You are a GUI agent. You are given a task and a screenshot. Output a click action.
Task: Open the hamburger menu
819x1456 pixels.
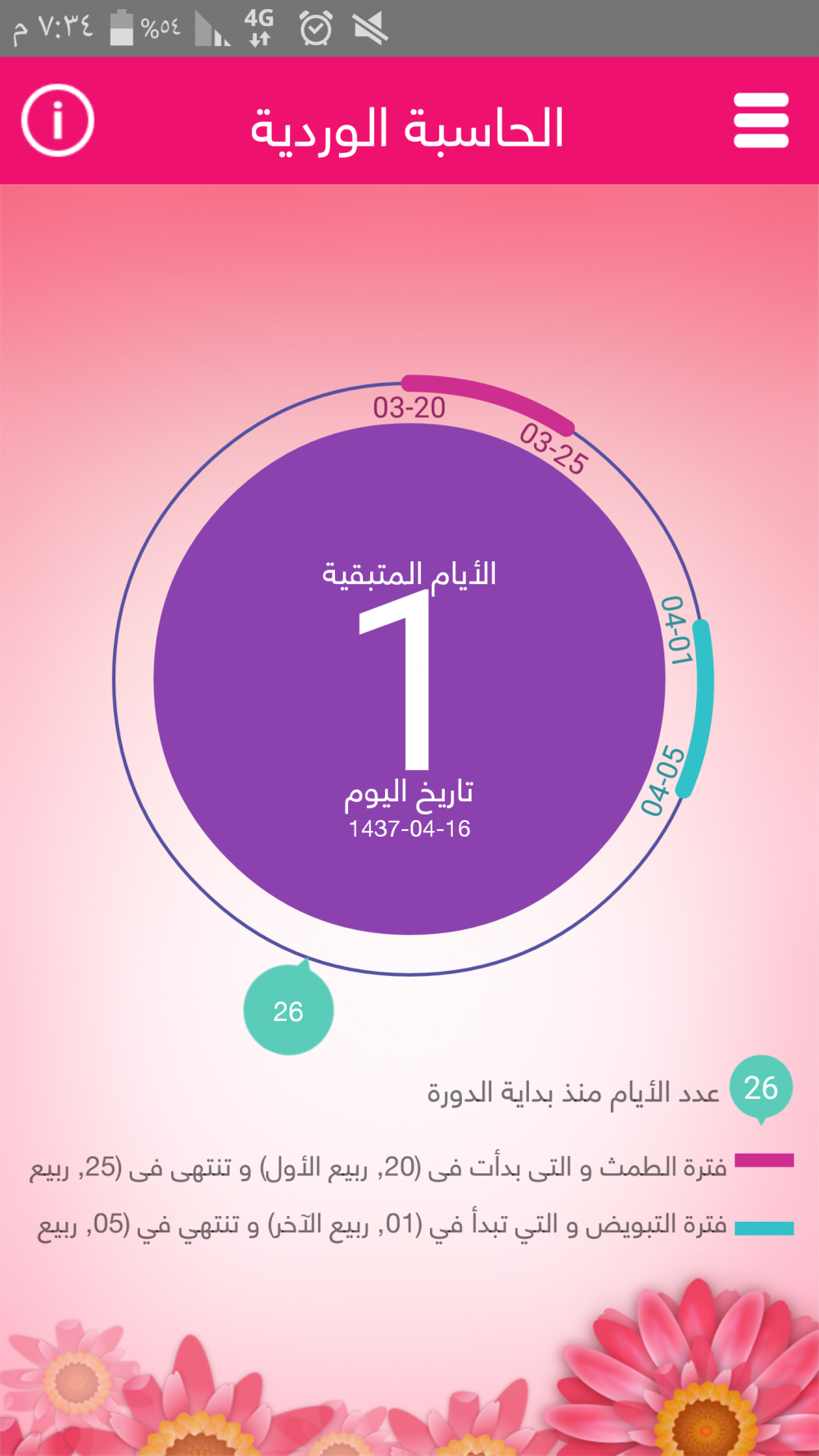(761, 120)
